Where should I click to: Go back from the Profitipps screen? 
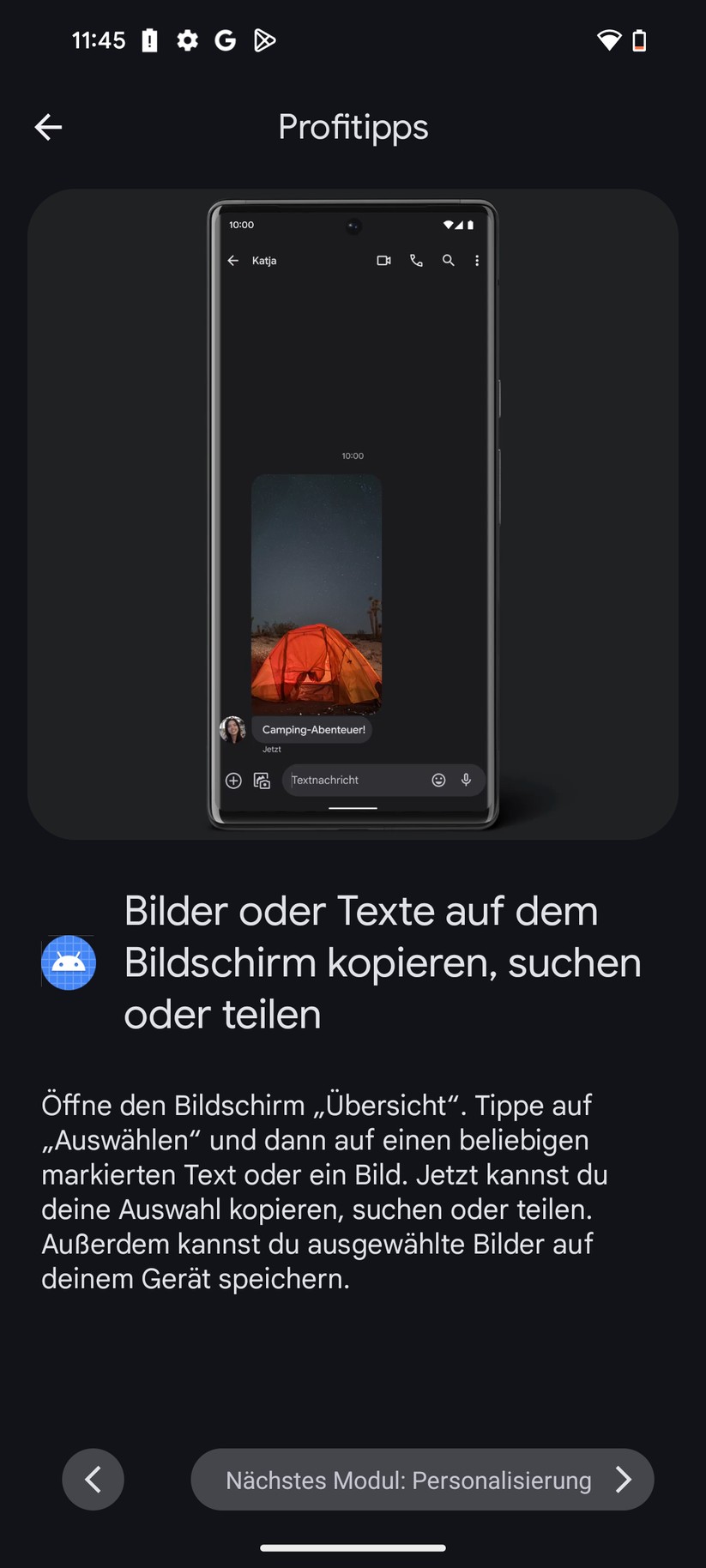[48, 127]
